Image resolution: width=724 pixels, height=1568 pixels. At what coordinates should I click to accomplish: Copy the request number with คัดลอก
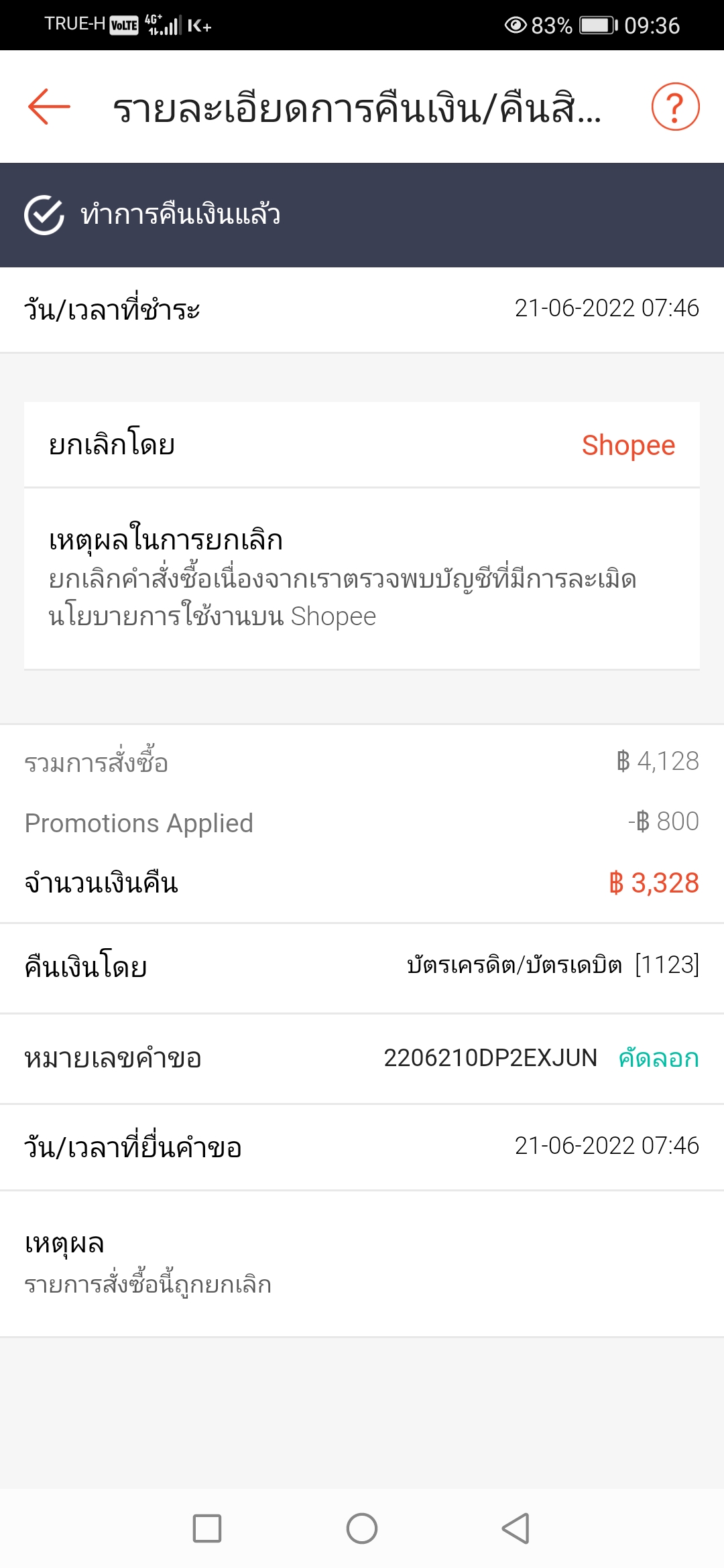click(658, 1058)
